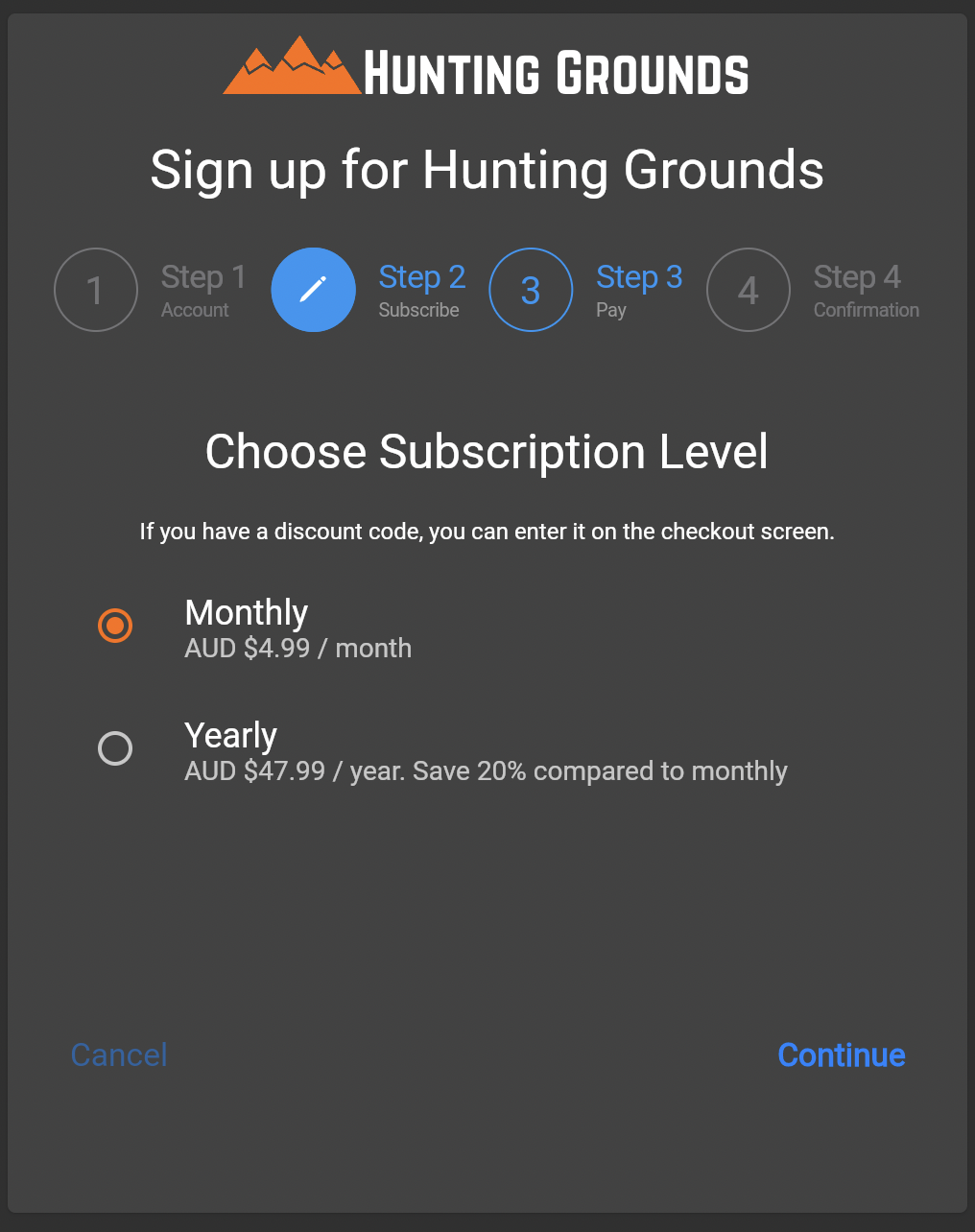Click the Choose Subscription Level heading

coord(487,451)
